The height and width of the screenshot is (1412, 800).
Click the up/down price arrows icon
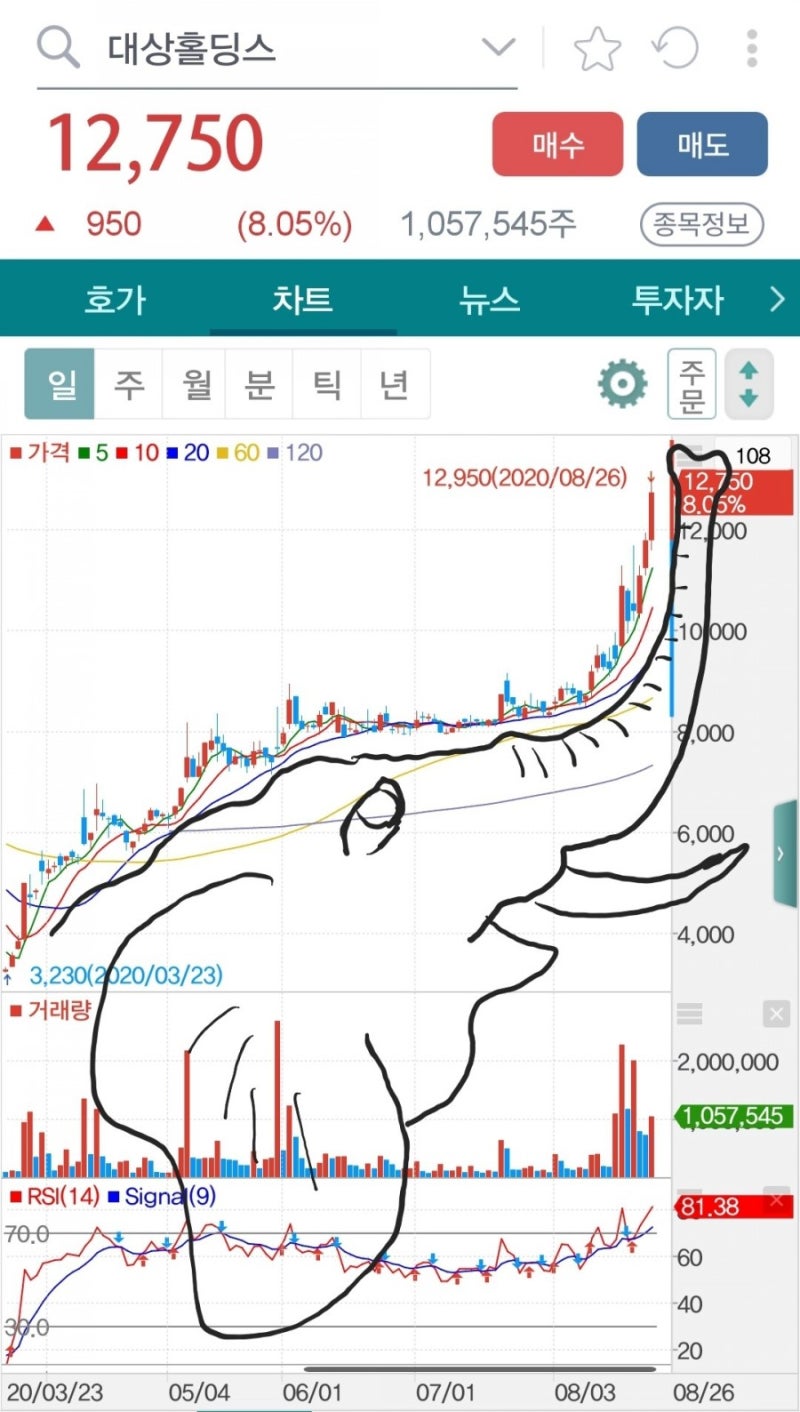tap(749, 383)
